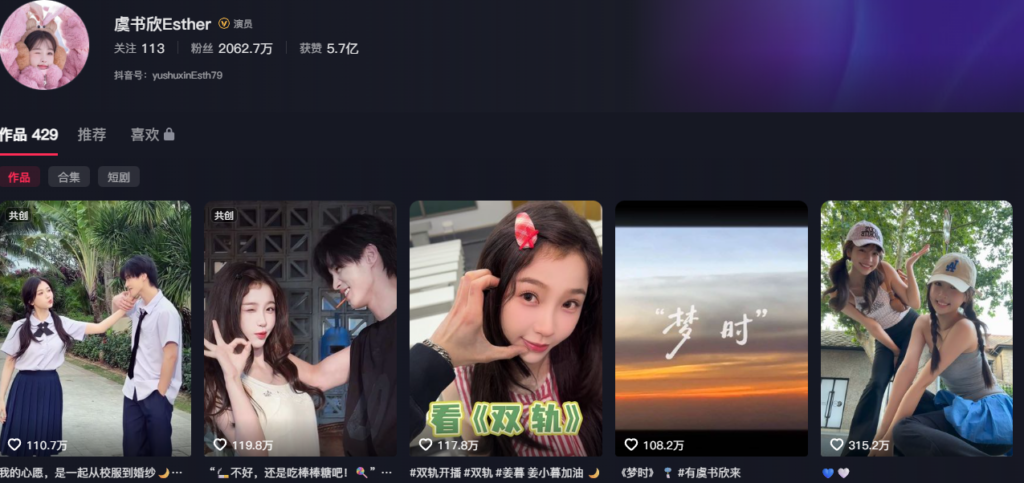
Task: Select the 合集 filter chip
Action: pyautogui.click(x=69, y=177)
